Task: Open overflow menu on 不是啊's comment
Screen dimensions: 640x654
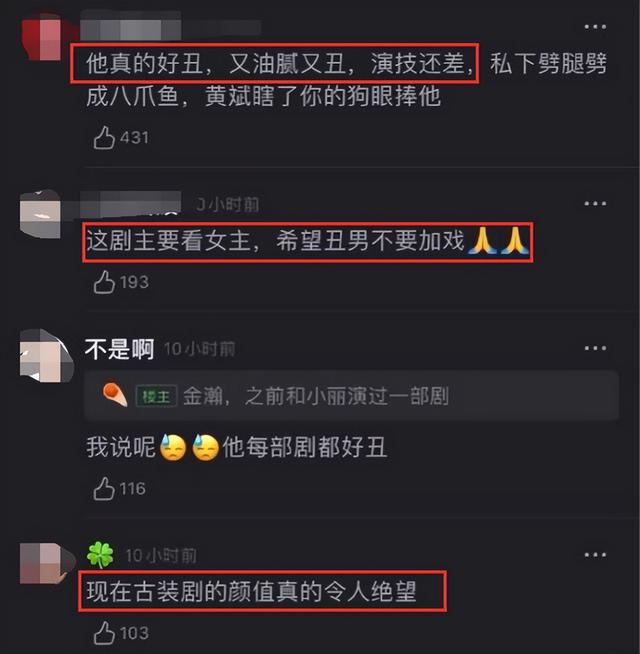Action: 594,348
